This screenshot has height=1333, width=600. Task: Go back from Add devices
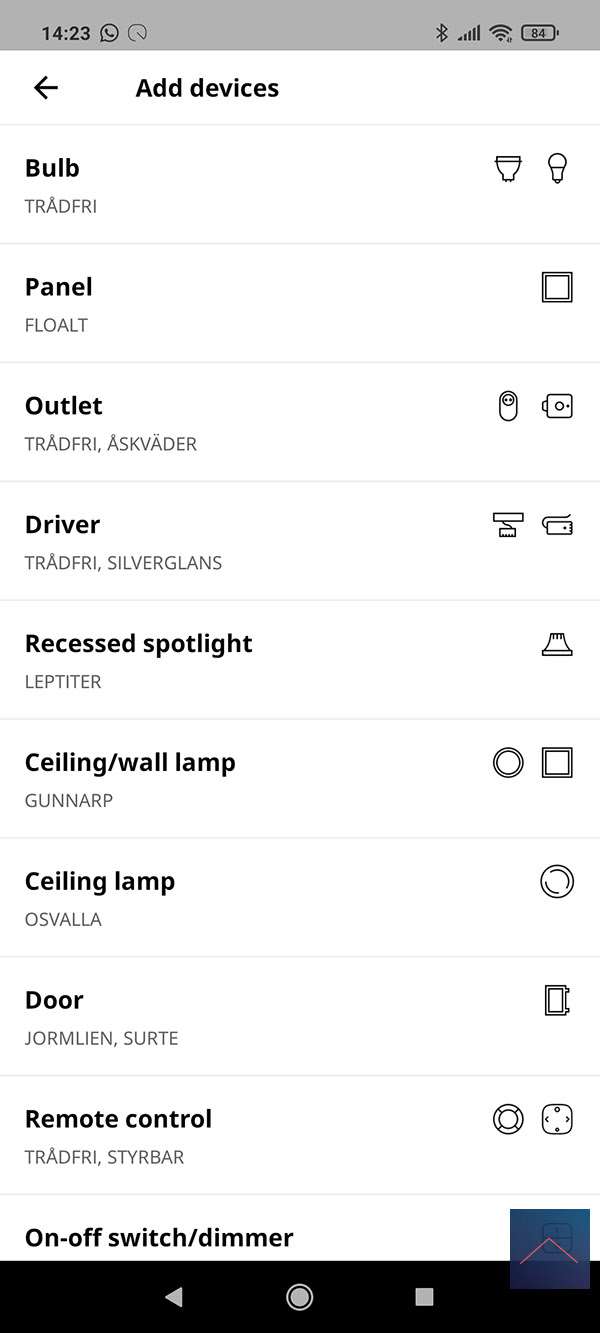pos(46,88)
